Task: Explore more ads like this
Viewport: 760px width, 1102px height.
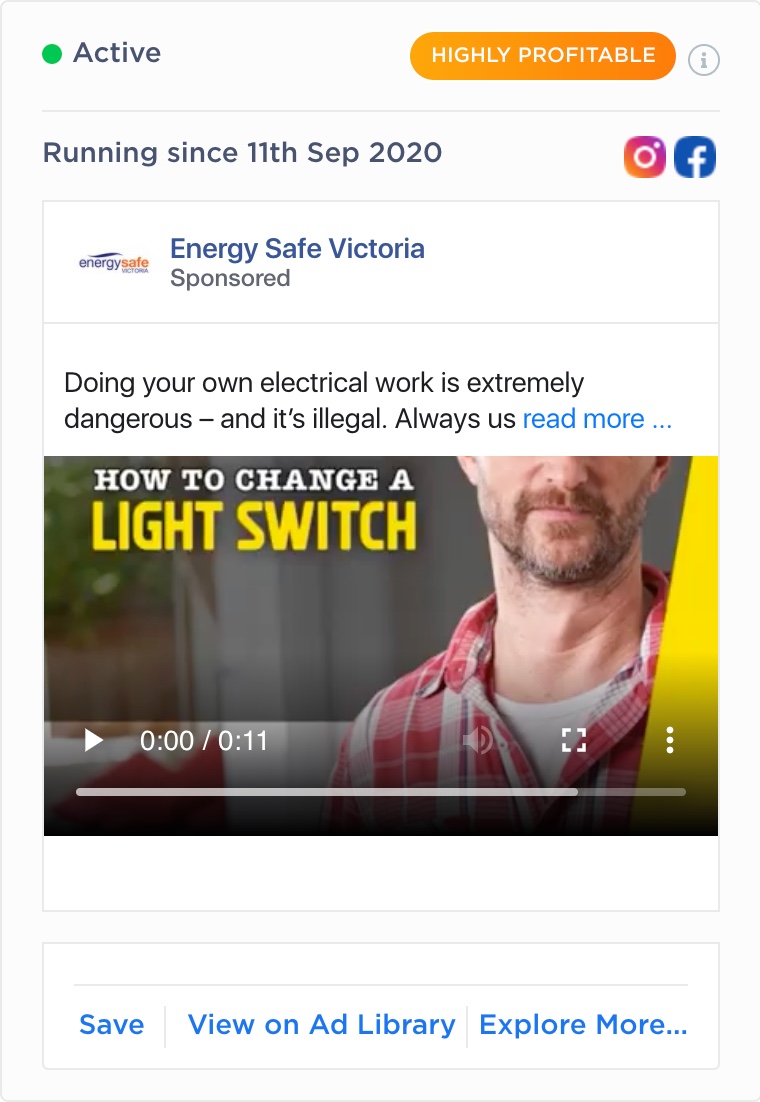Action: pyautogui.click(x=583, y=1025)
